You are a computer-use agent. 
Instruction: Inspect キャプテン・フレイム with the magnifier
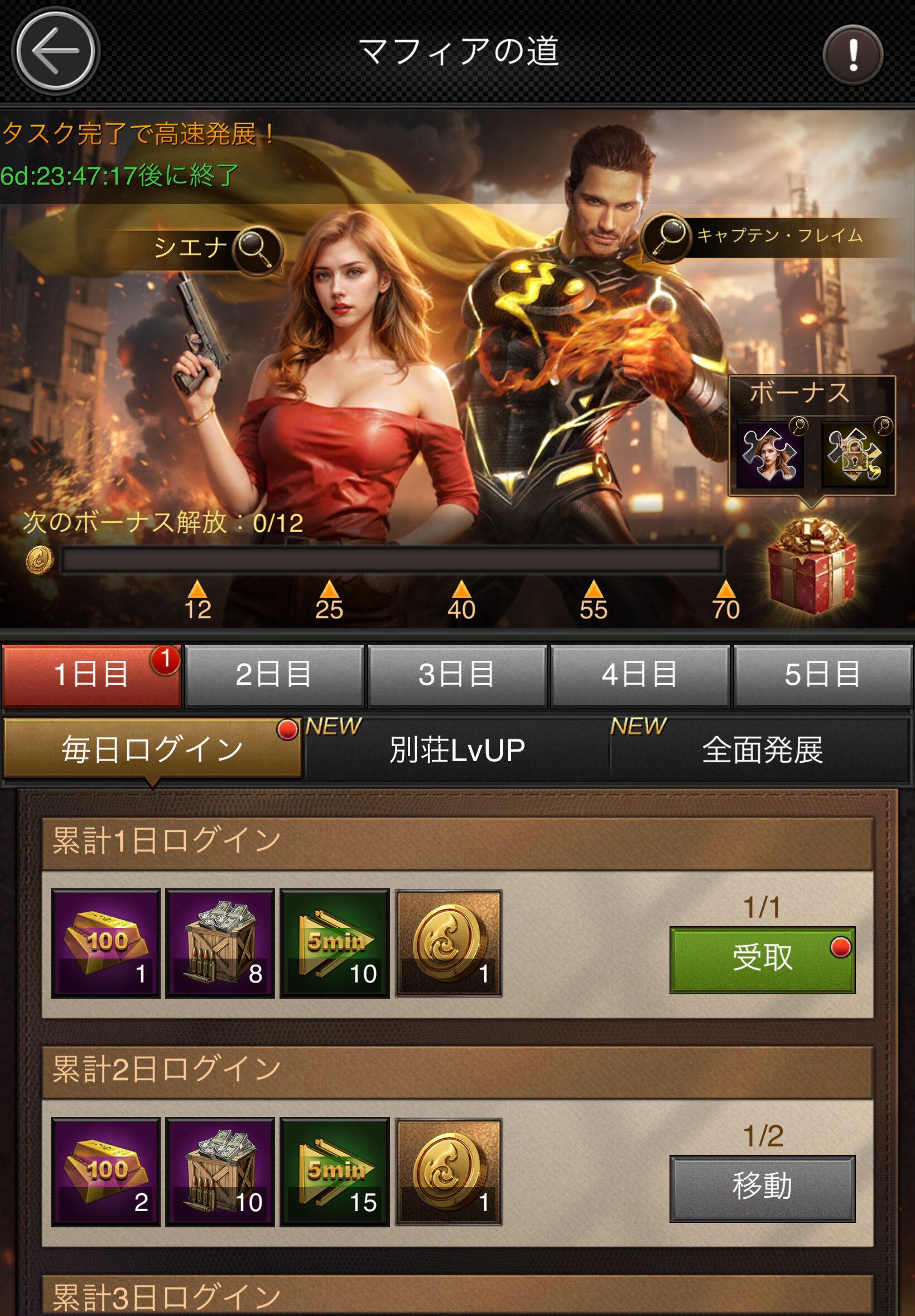667,236
